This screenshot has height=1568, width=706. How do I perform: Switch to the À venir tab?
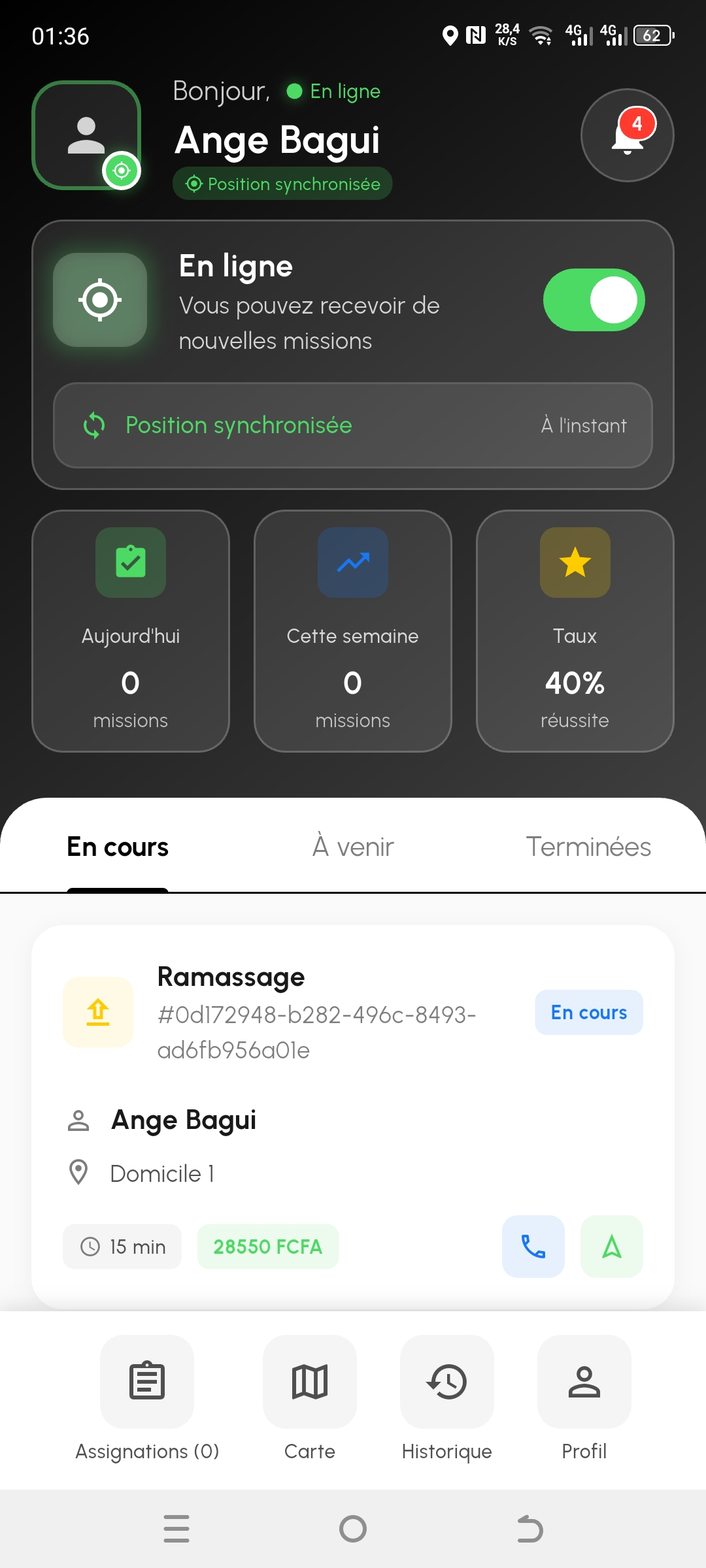(352, 846)
